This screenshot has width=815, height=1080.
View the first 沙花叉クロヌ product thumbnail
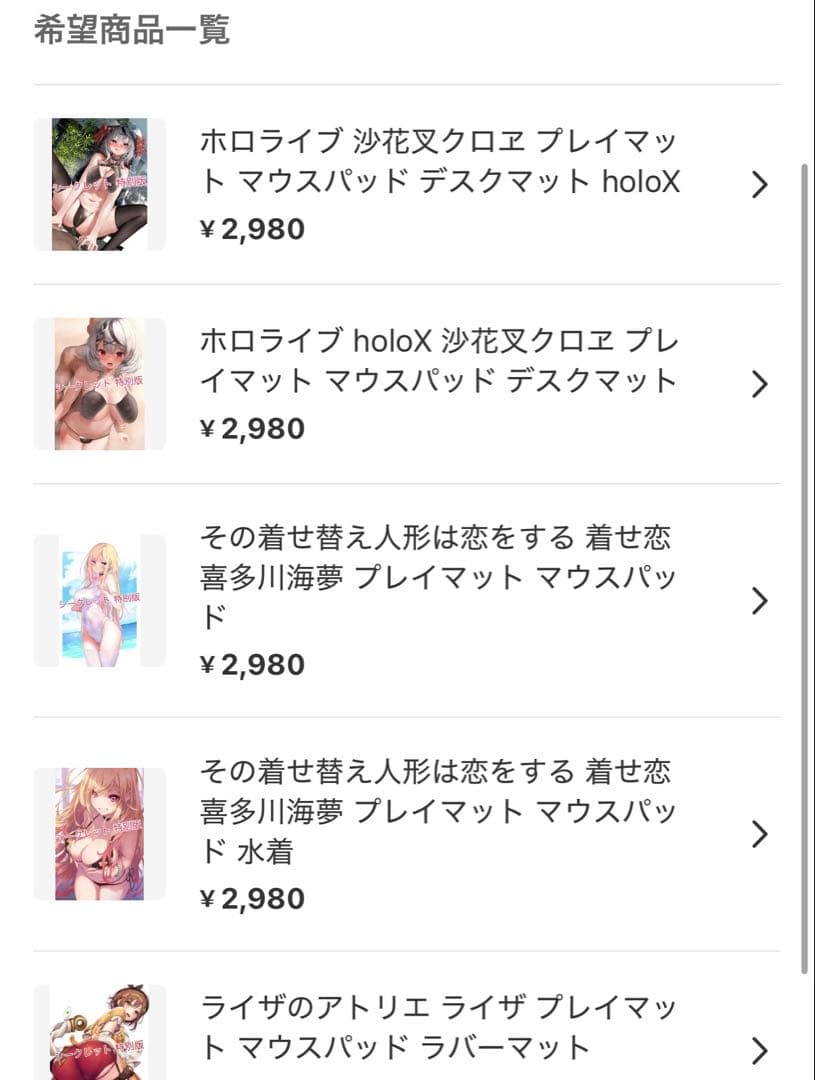101,184
